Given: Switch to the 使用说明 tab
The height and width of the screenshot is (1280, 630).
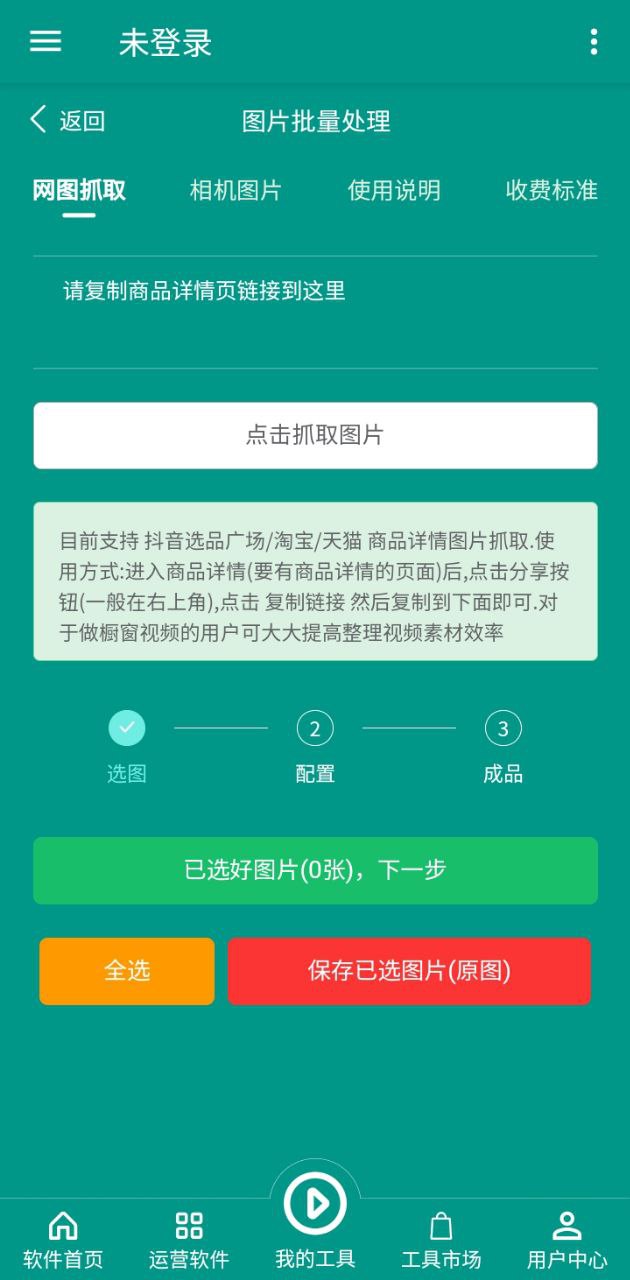Looking at the screenshot, I should [x=394, y=190].
